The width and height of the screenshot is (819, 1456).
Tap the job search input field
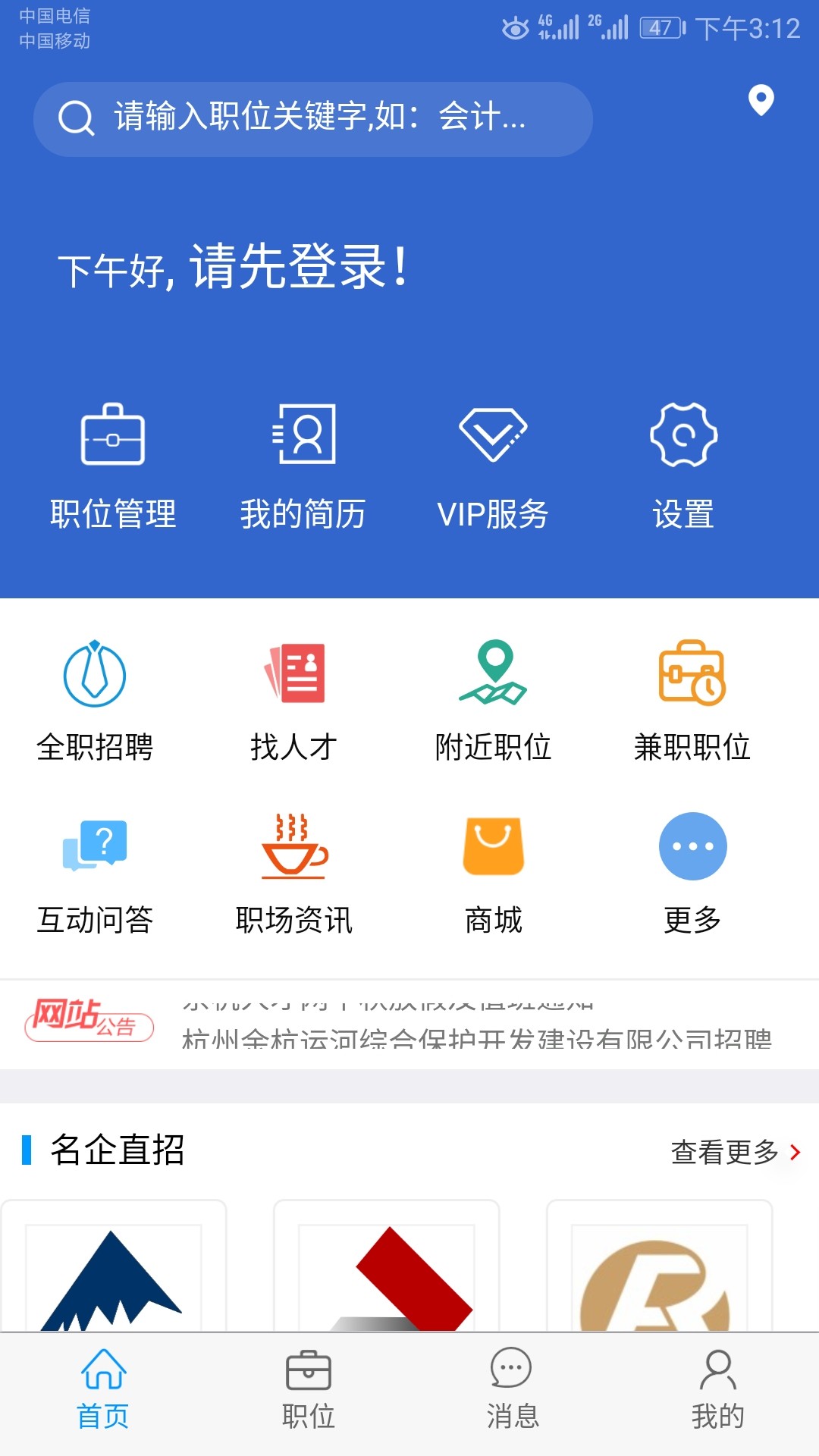coord(313,118)
